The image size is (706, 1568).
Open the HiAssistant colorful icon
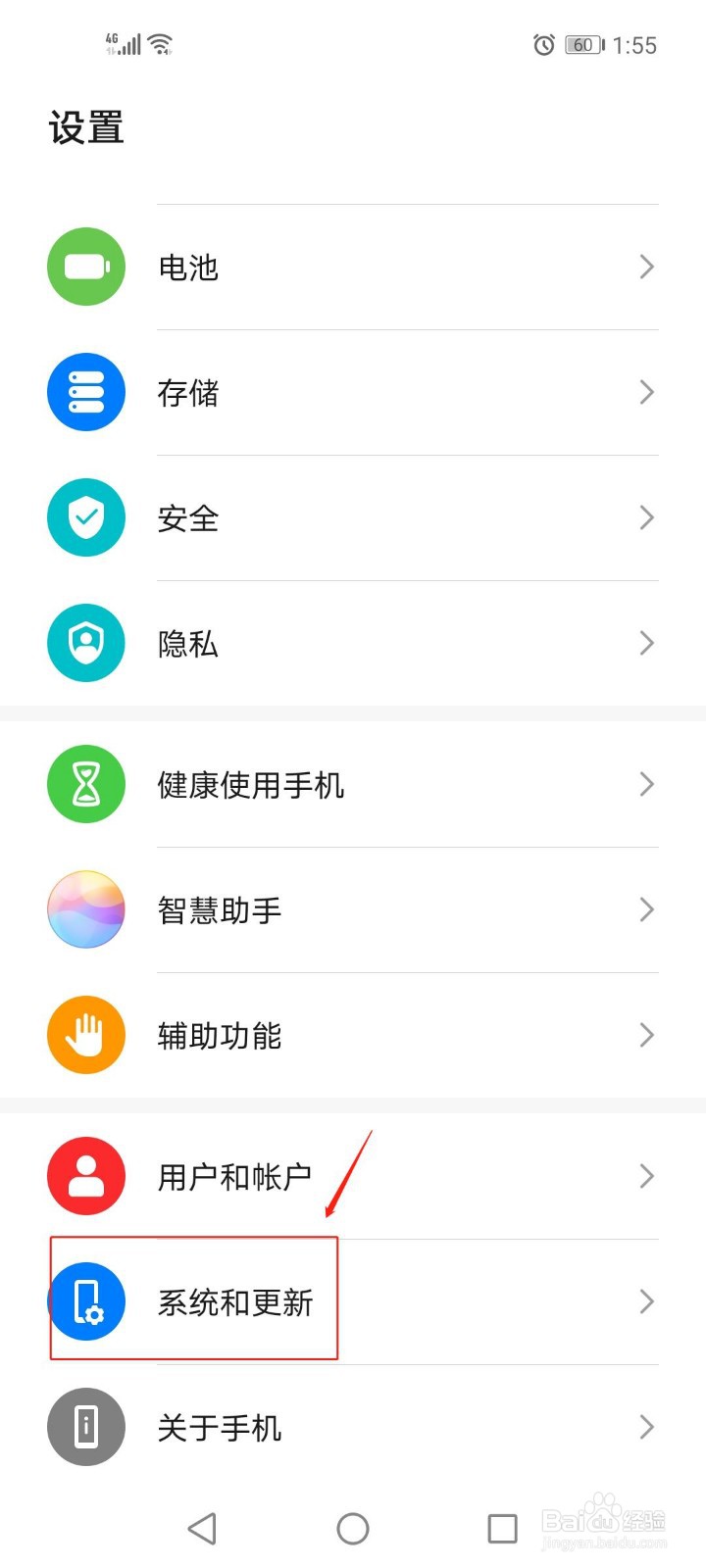coord(85,909)
